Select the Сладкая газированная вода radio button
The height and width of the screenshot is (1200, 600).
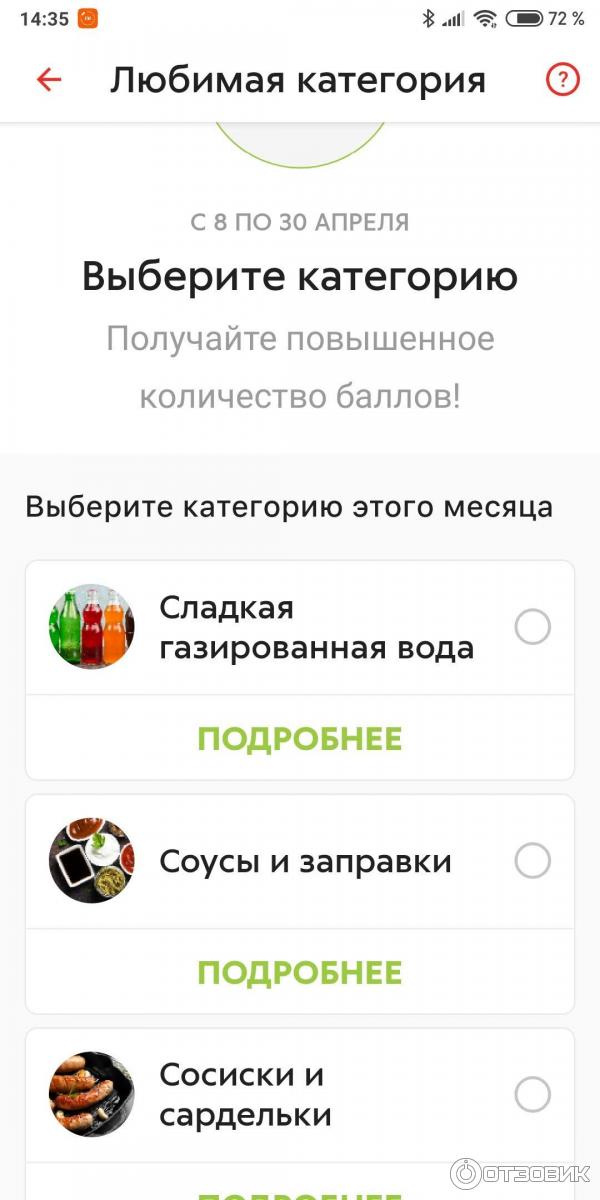tap(532, 628)
